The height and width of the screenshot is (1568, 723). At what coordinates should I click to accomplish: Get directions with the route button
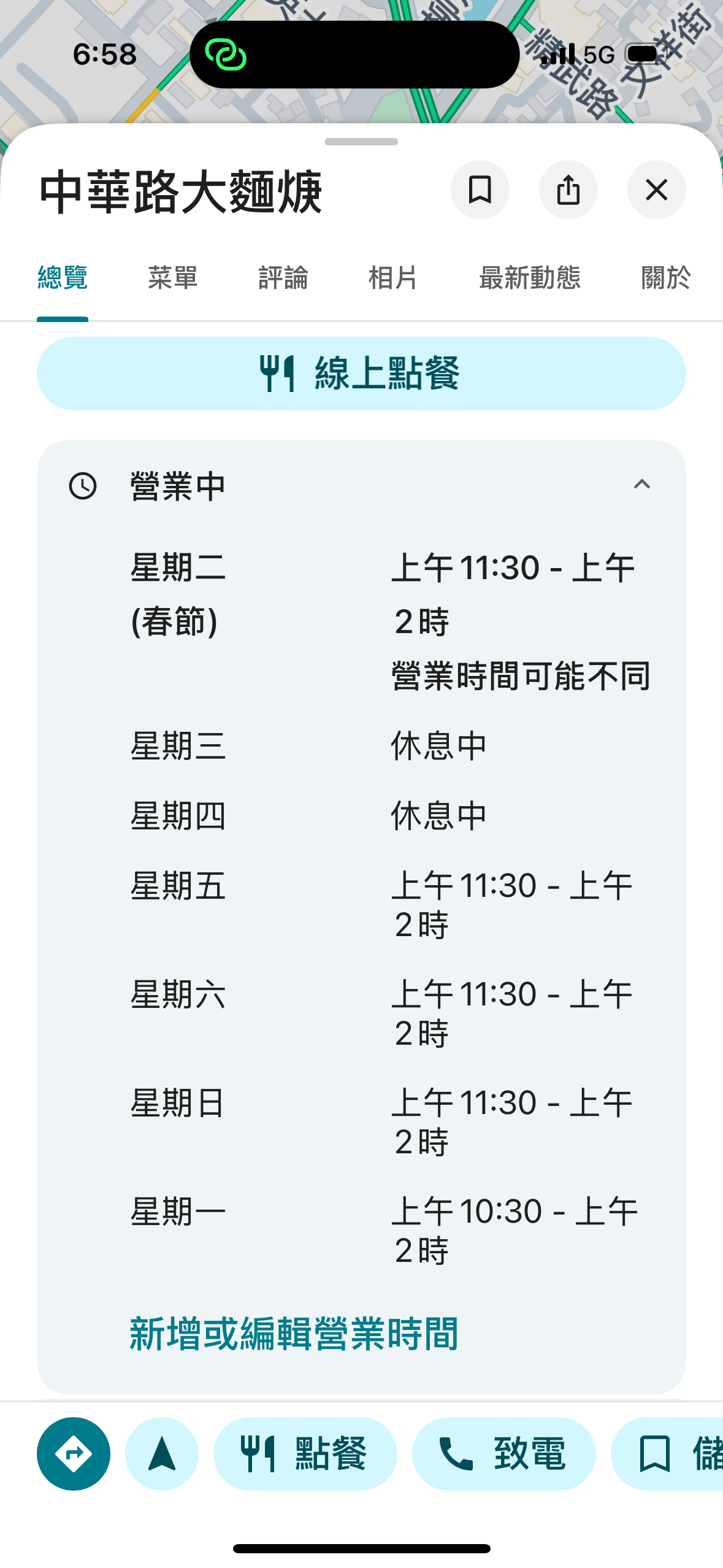[74, 1453]
